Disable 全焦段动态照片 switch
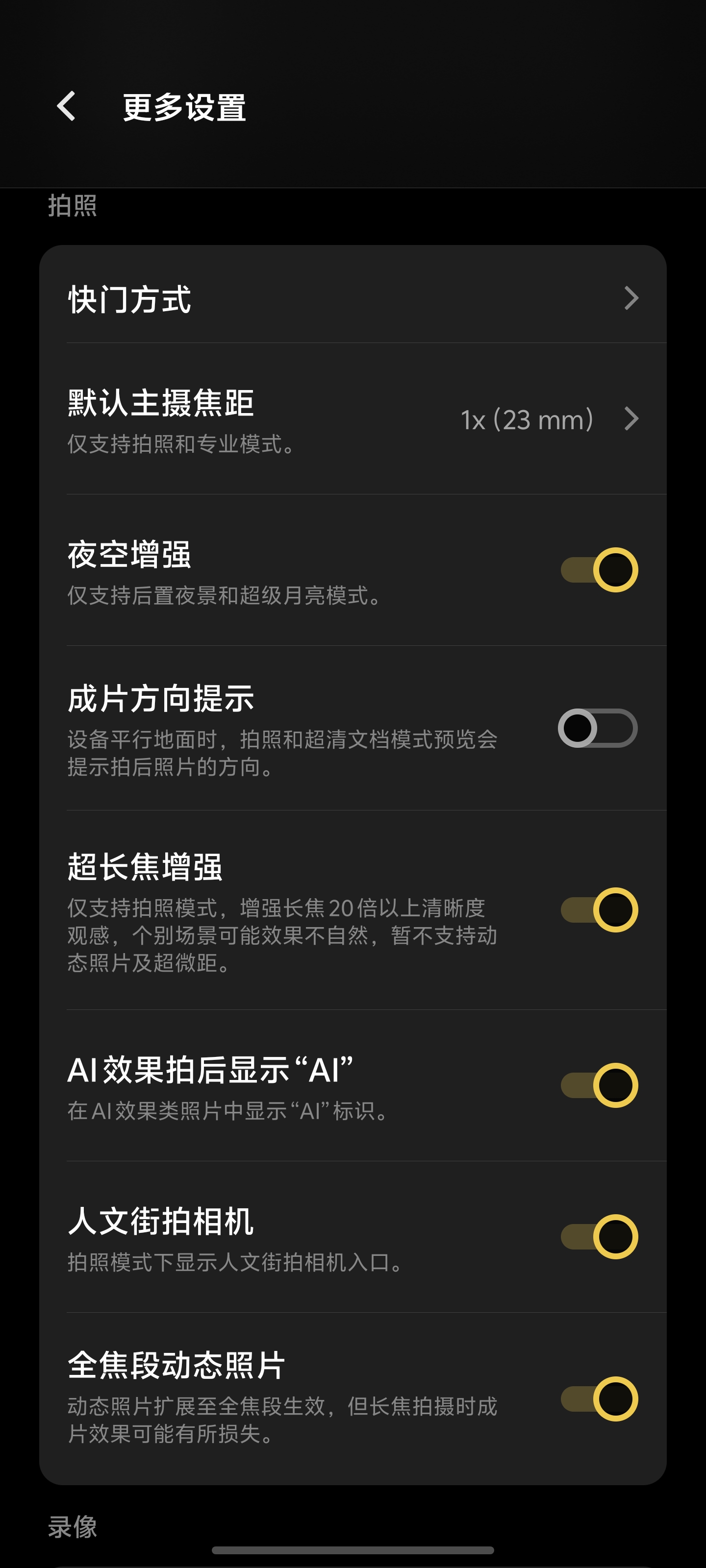 [599, 1399]
